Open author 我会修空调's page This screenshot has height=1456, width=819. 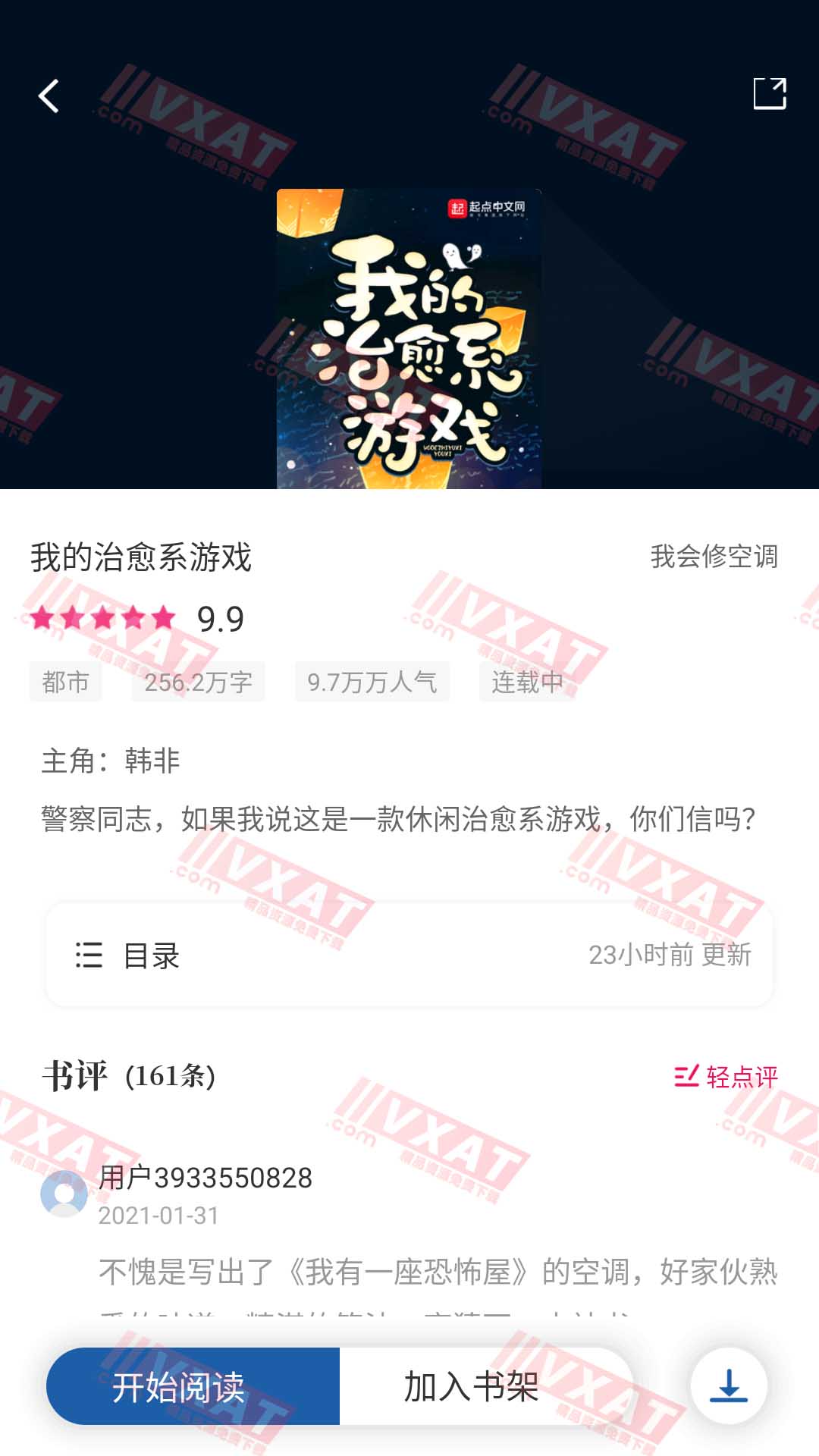pyautogui.click(x=714, y=557)
